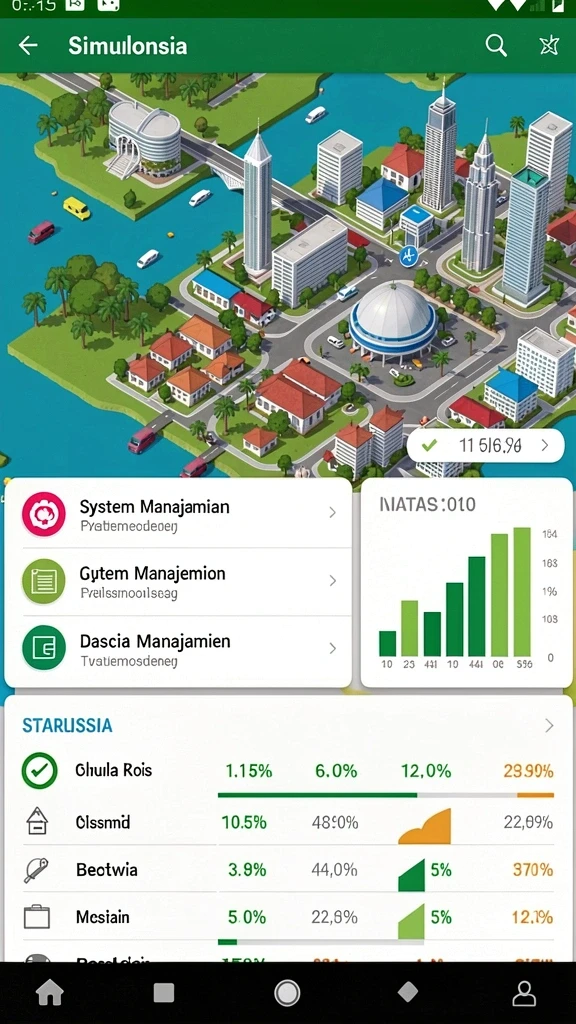Open the System Manajamian row
Screen dimensions: 576x1024
coord(178,515)
